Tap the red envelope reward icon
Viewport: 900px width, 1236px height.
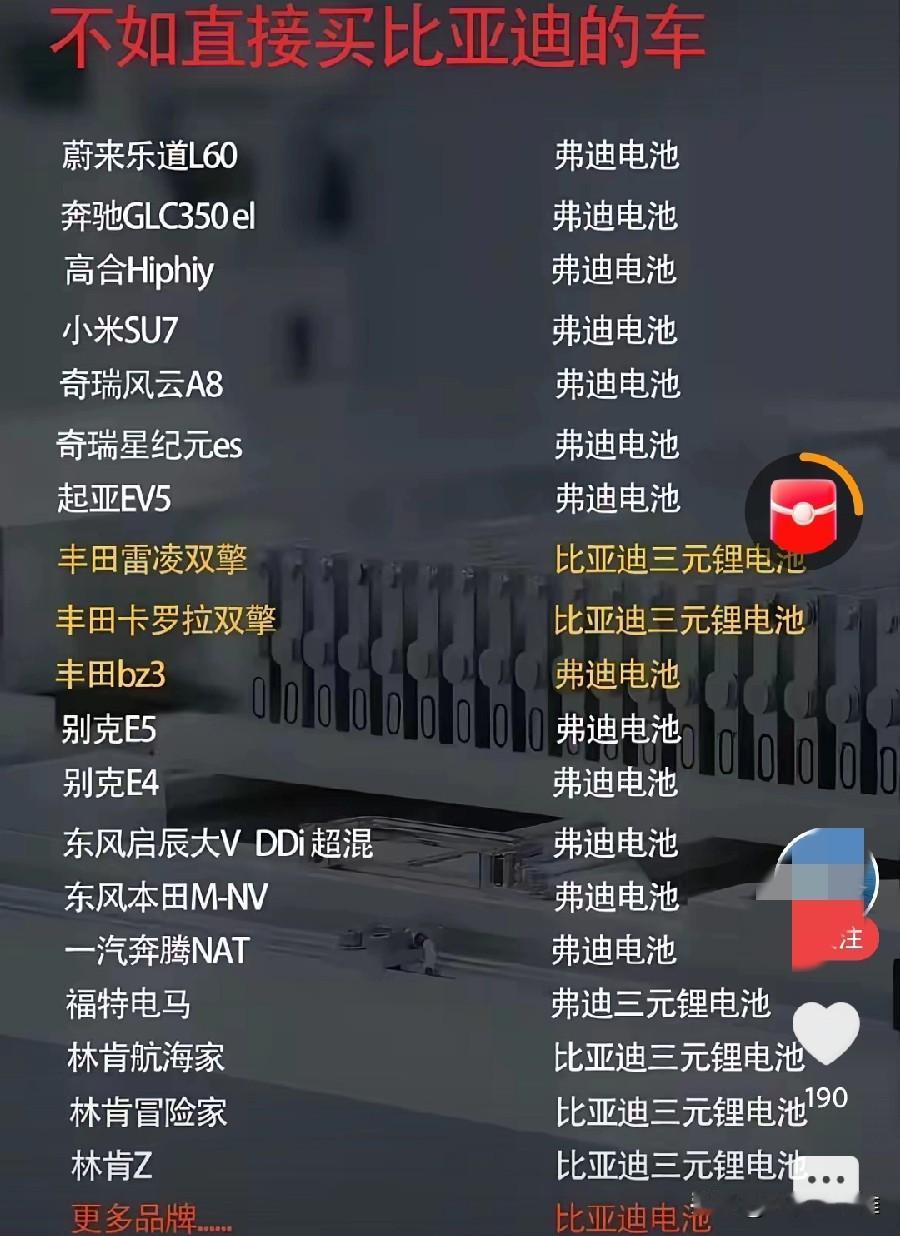click(x=801, y=513)
